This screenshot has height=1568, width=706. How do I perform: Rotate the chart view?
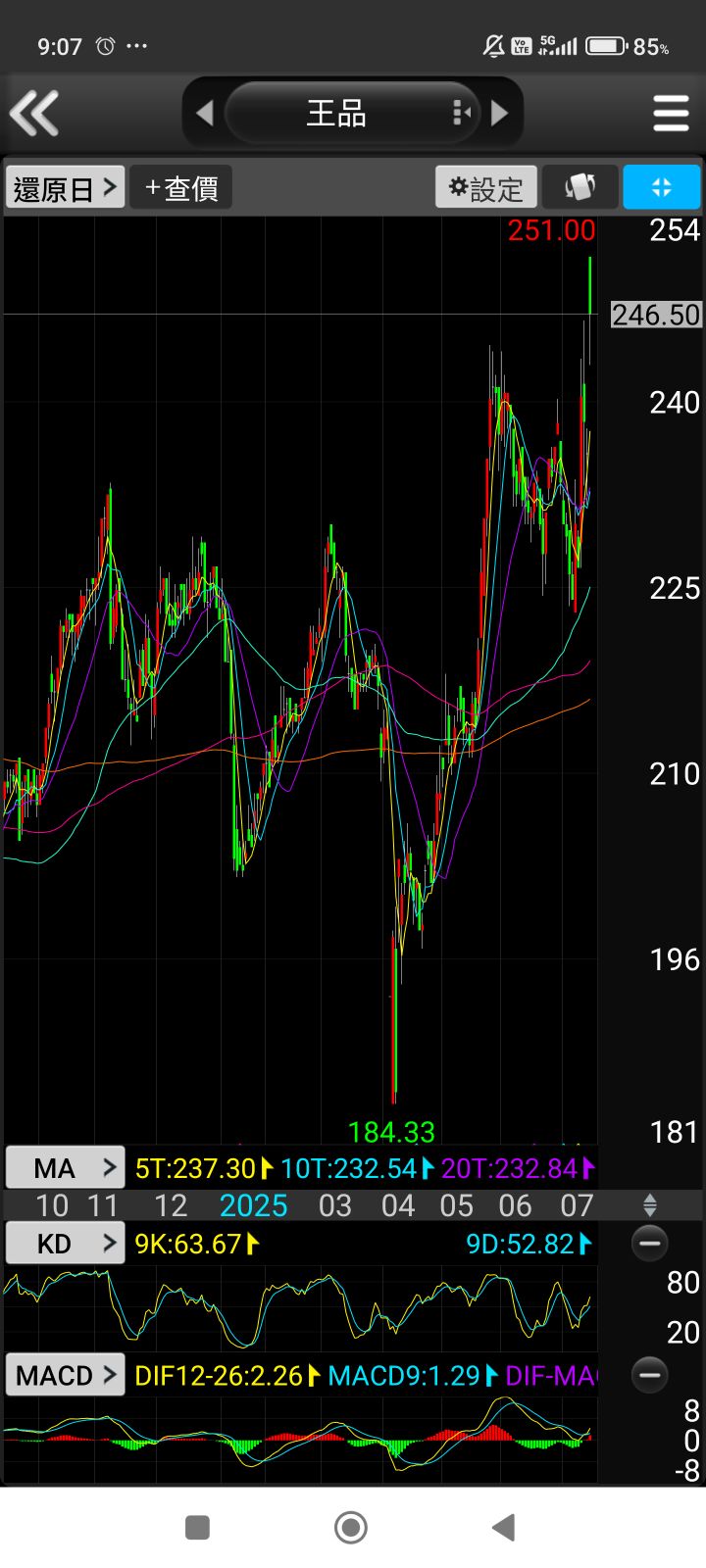tap(580, 187)
